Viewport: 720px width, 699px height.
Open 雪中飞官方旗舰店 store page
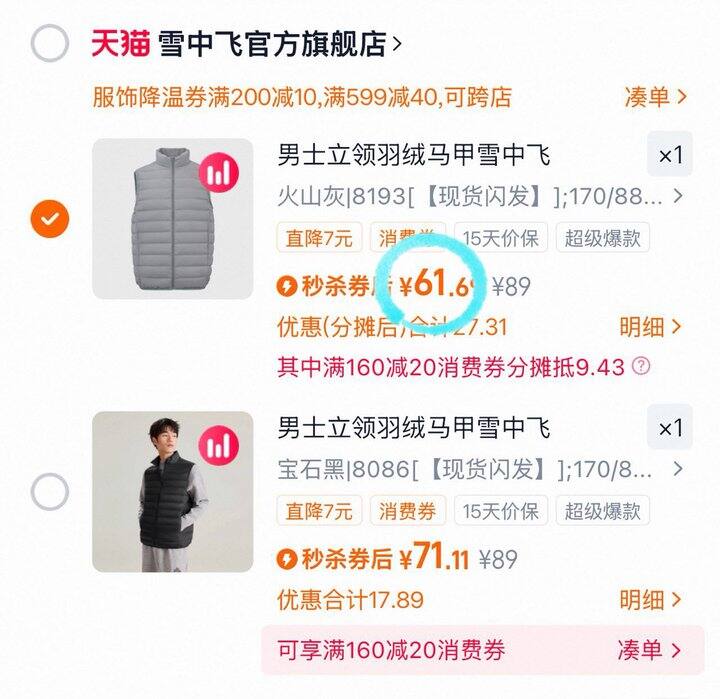(x=270, y=44)
